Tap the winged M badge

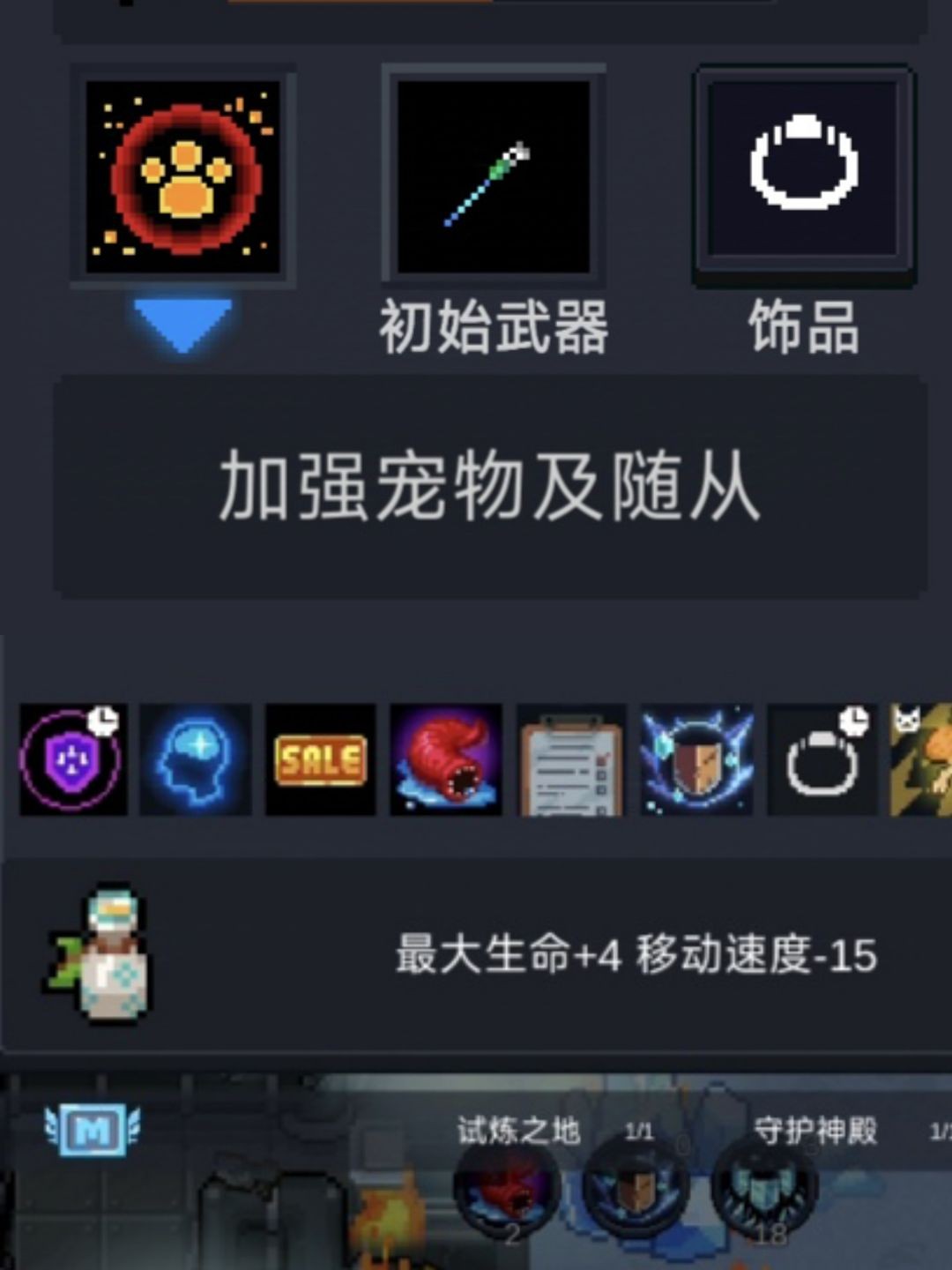[93, 1129]
